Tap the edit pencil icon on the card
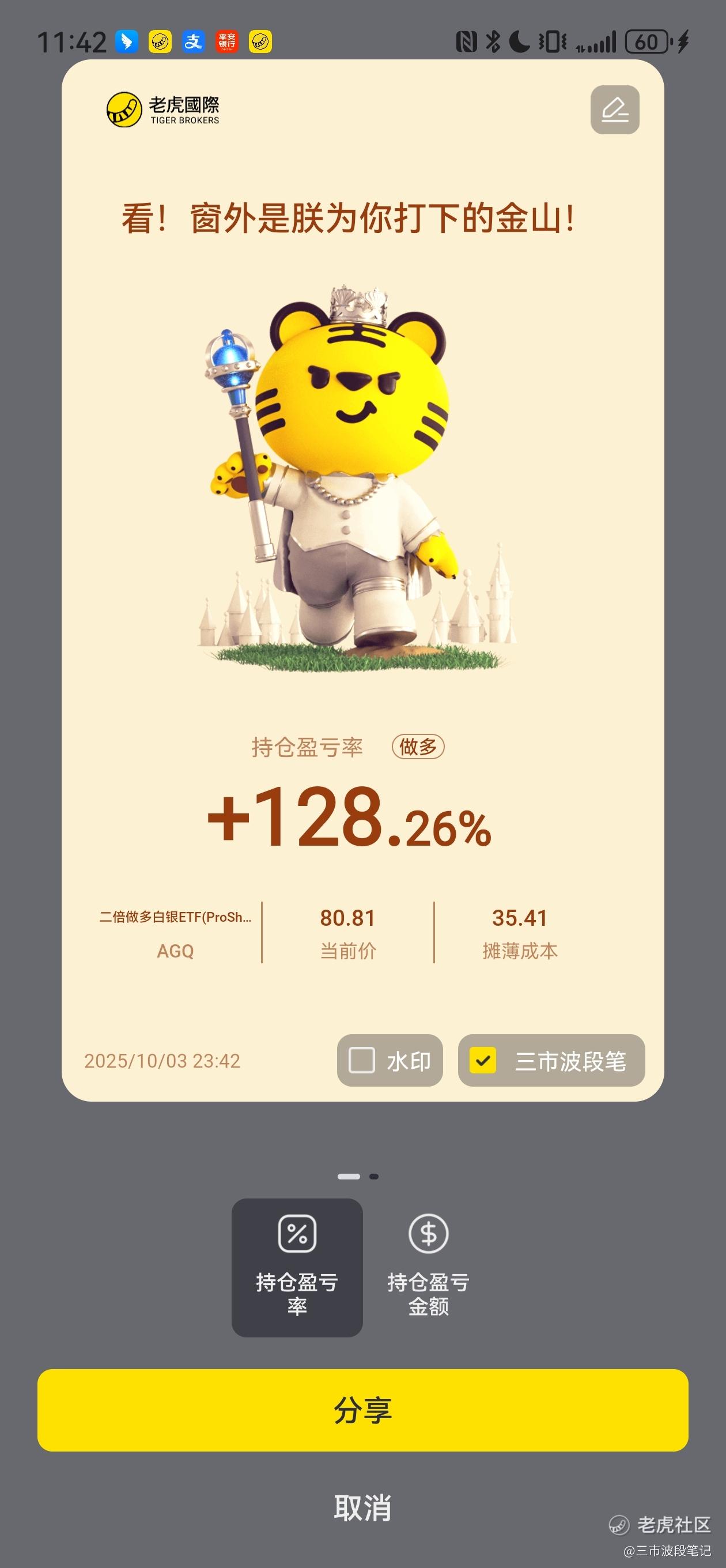Image resolution: width=726 pixels, height=1568 pixels. pyautogui.click(x=615, y=110)
